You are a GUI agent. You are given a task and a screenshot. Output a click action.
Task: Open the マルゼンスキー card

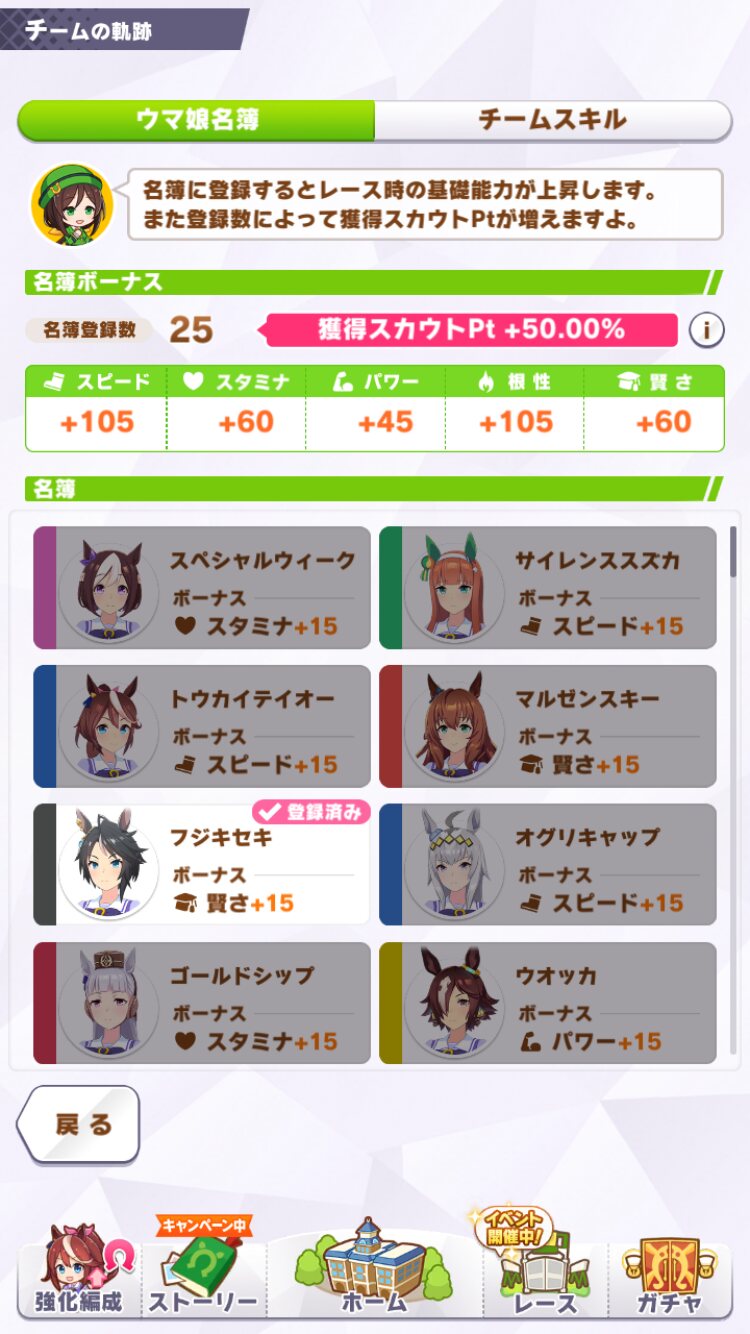(x=548, y=726)
